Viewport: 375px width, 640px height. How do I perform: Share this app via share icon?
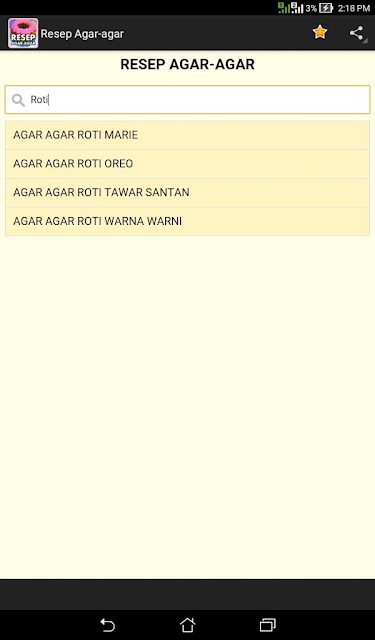356,33
